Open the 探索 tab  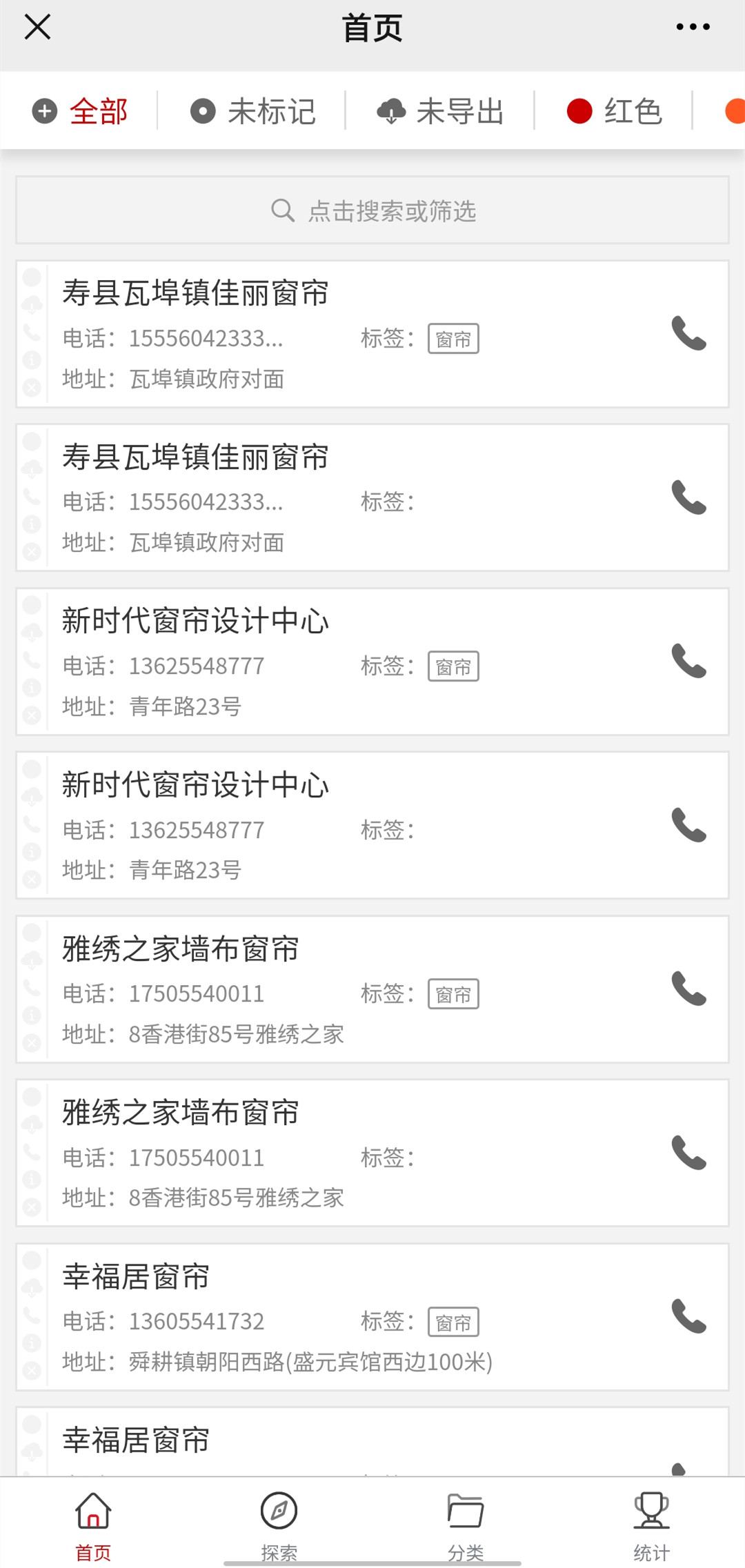(x=279, y=1525)
